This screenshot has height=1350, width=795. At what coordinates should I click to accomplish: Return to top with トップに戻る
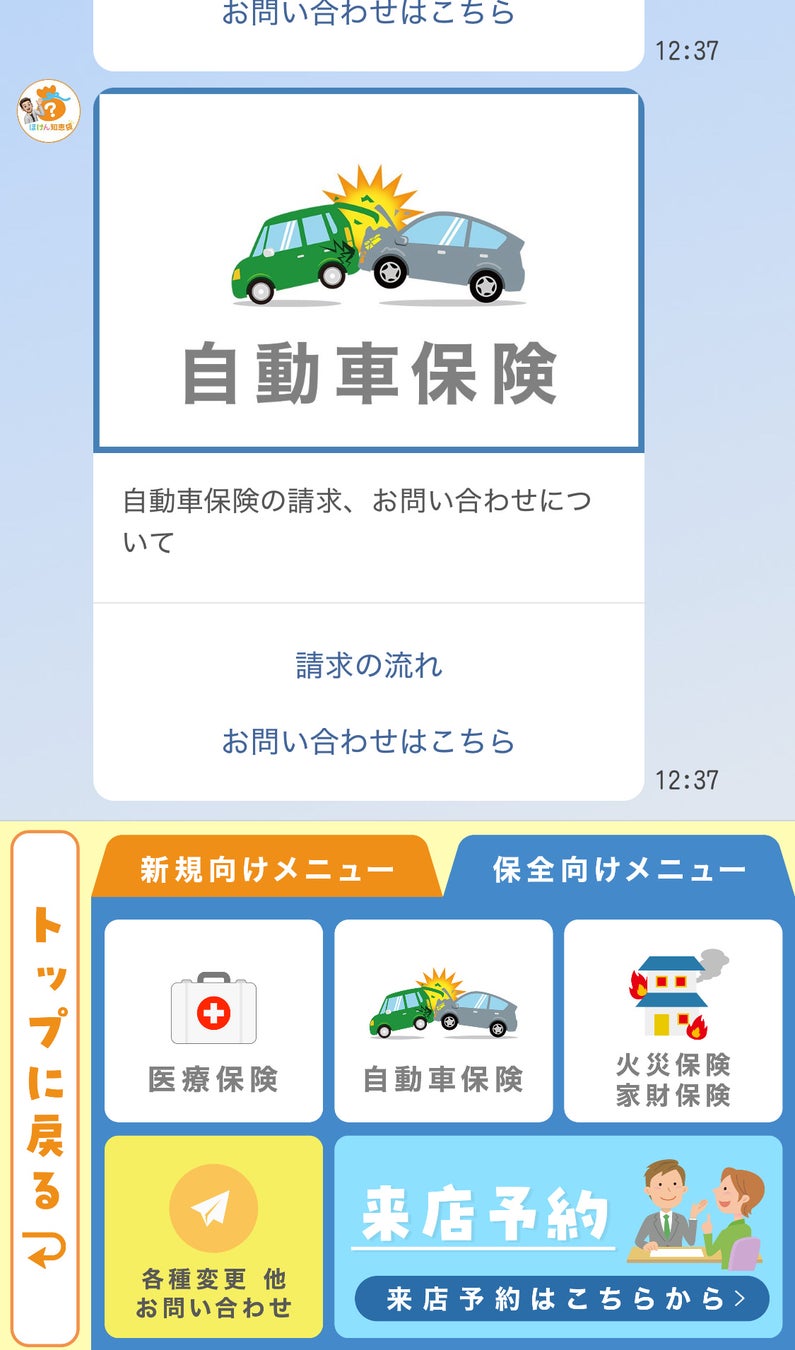coord(45,1088)
